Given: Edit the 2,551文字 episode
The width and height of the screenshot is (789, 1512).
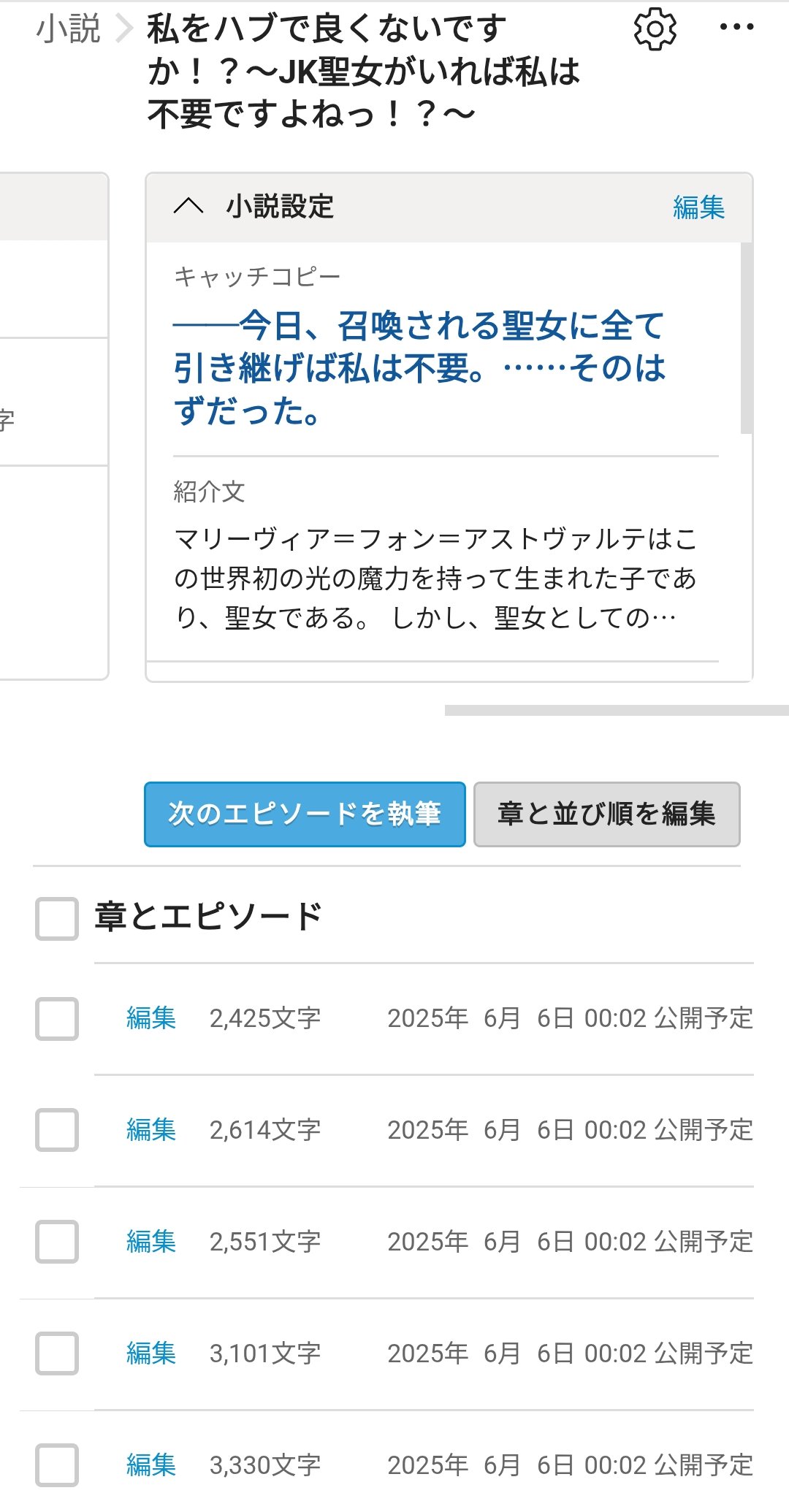Looking at the screenshot, I should pyautogui.click(x=151, y=1242).
